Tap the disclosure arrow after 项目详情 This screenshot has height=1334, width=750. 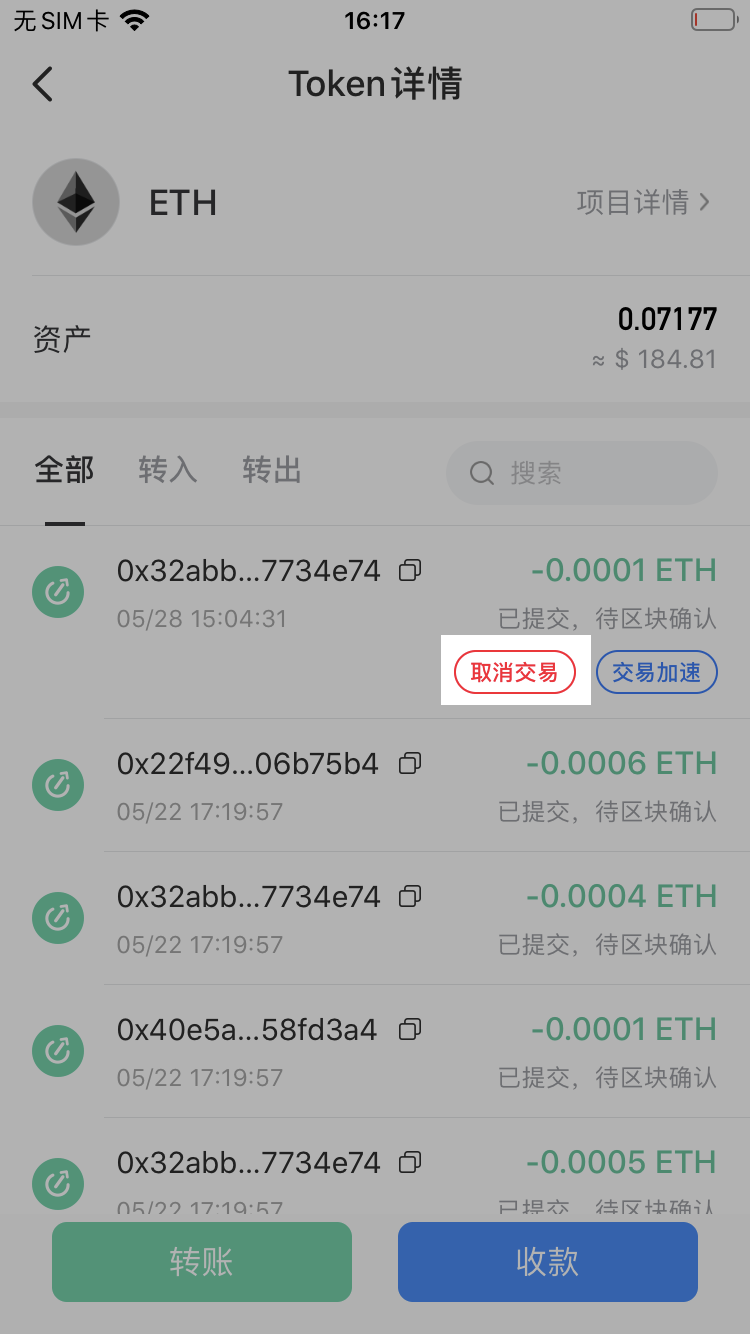click(706, 202)
